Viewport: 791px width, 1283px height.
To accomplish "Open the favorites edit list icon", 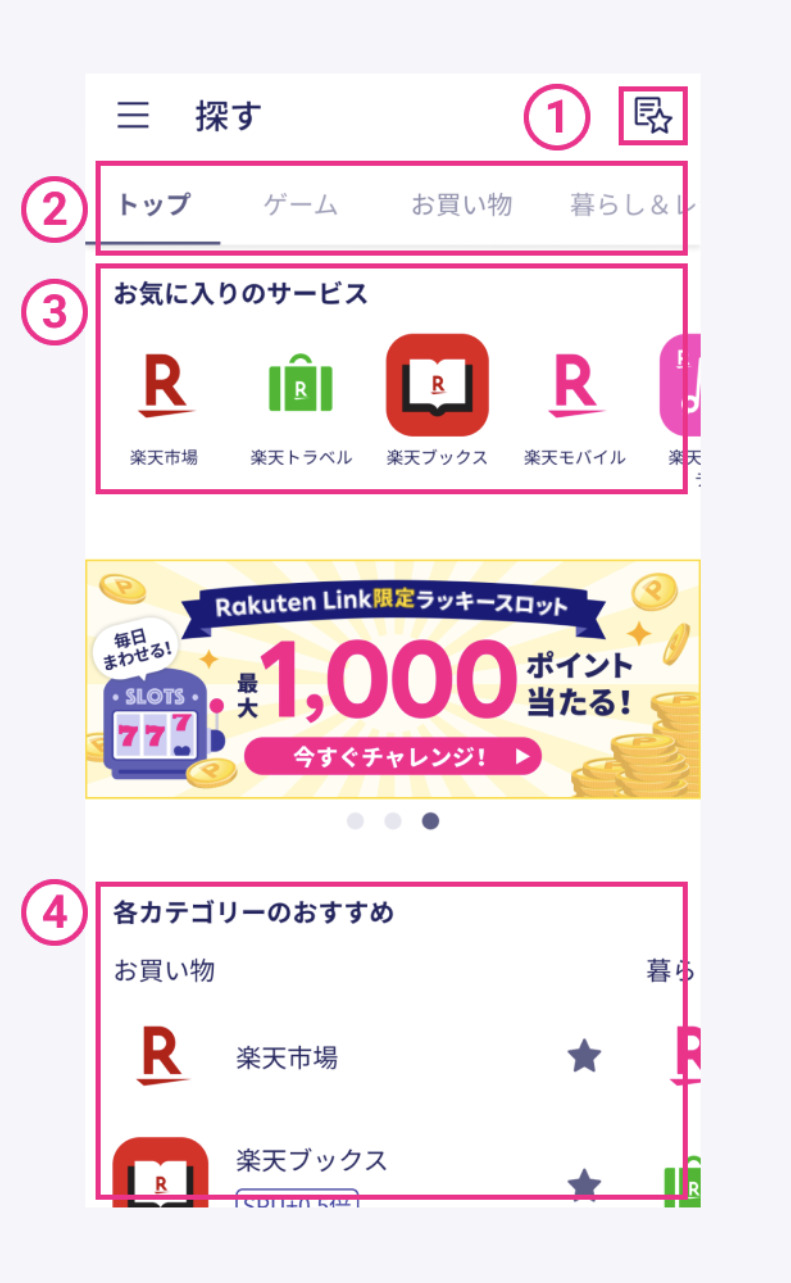I will (x=653, y=116).
